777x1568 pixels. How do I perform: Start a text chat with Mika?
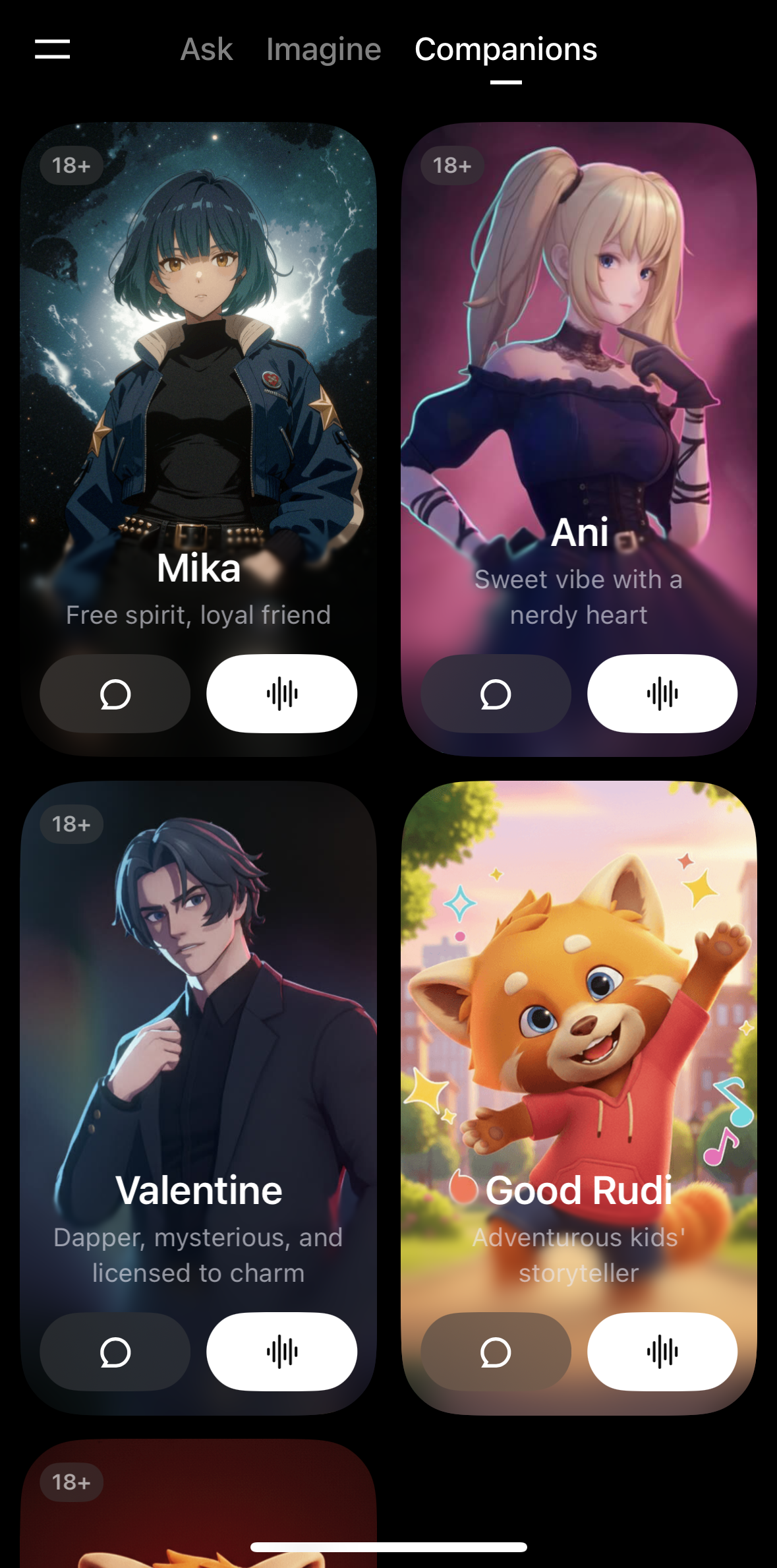coord(115,694)
